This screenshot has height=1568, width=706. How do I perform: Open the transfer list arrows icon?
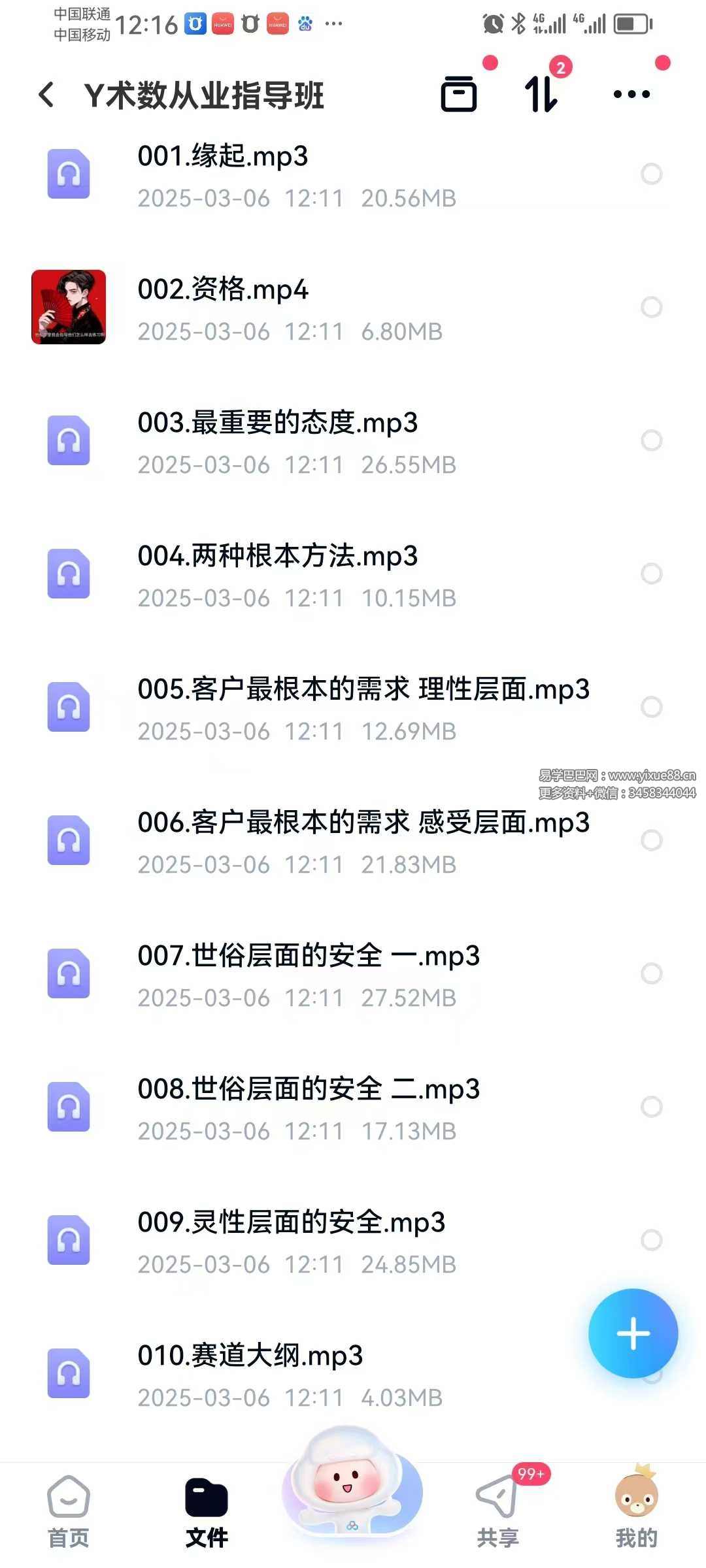coord(541,94)
